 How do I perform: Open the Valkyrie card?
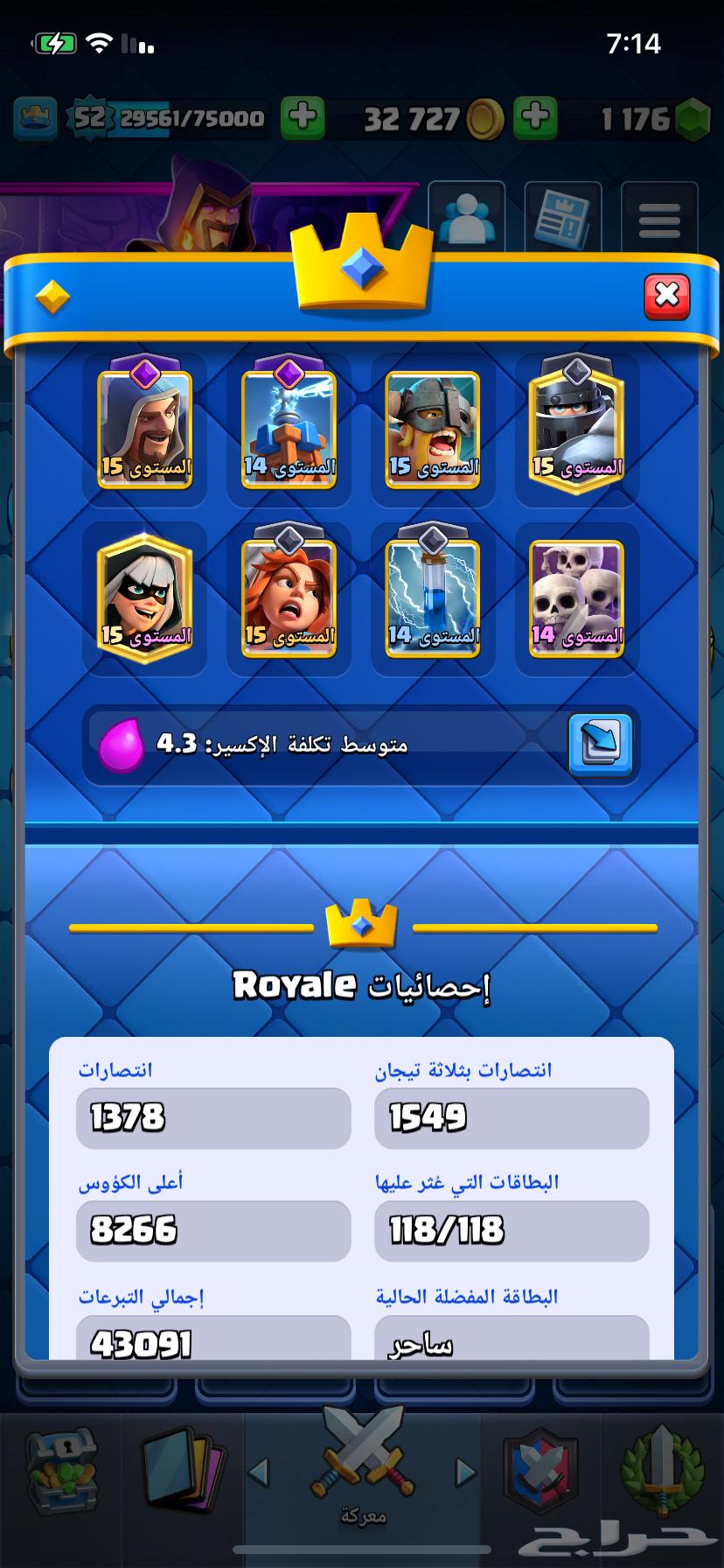[289, 598]
